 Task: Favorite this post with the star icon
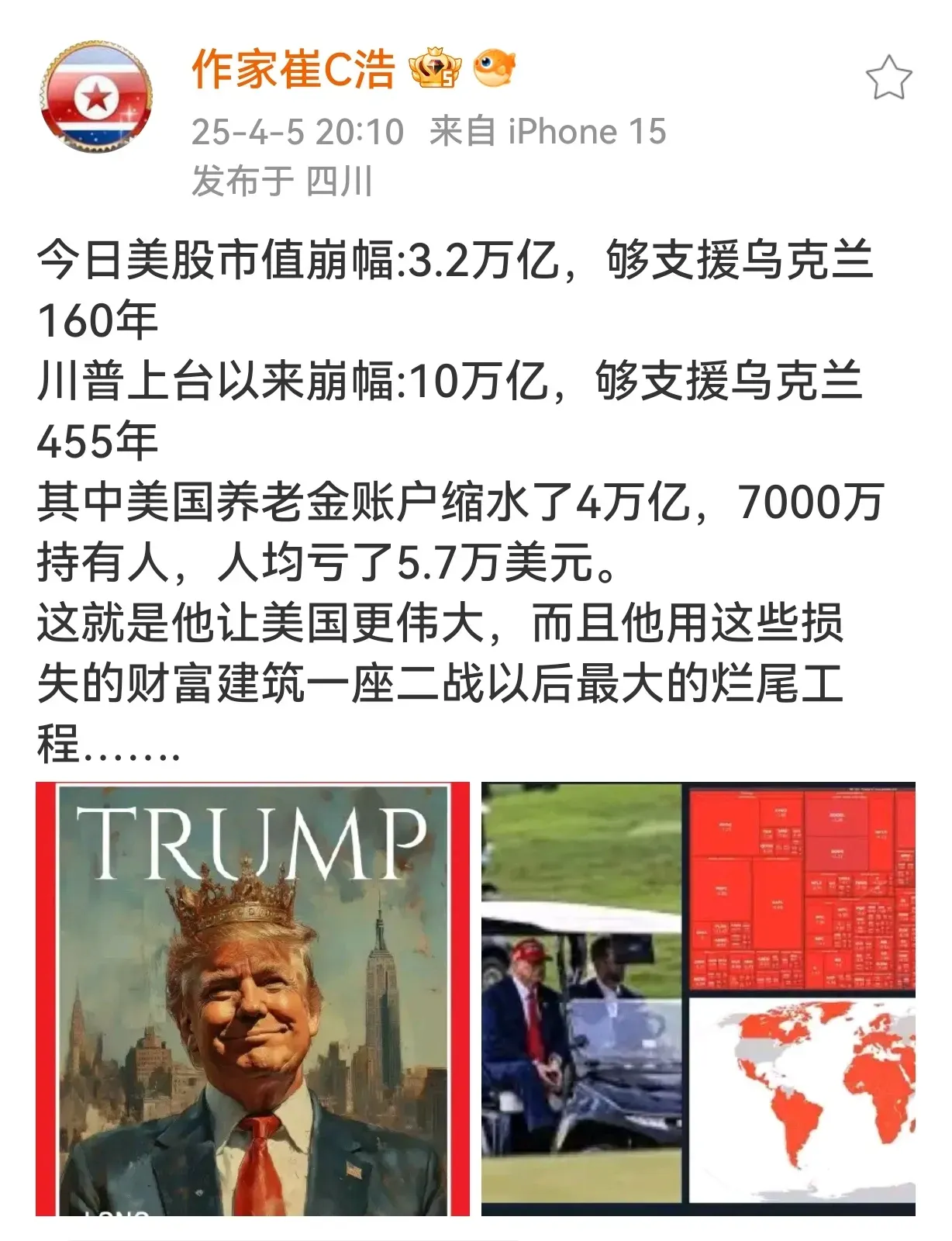(x=888, y=78)
